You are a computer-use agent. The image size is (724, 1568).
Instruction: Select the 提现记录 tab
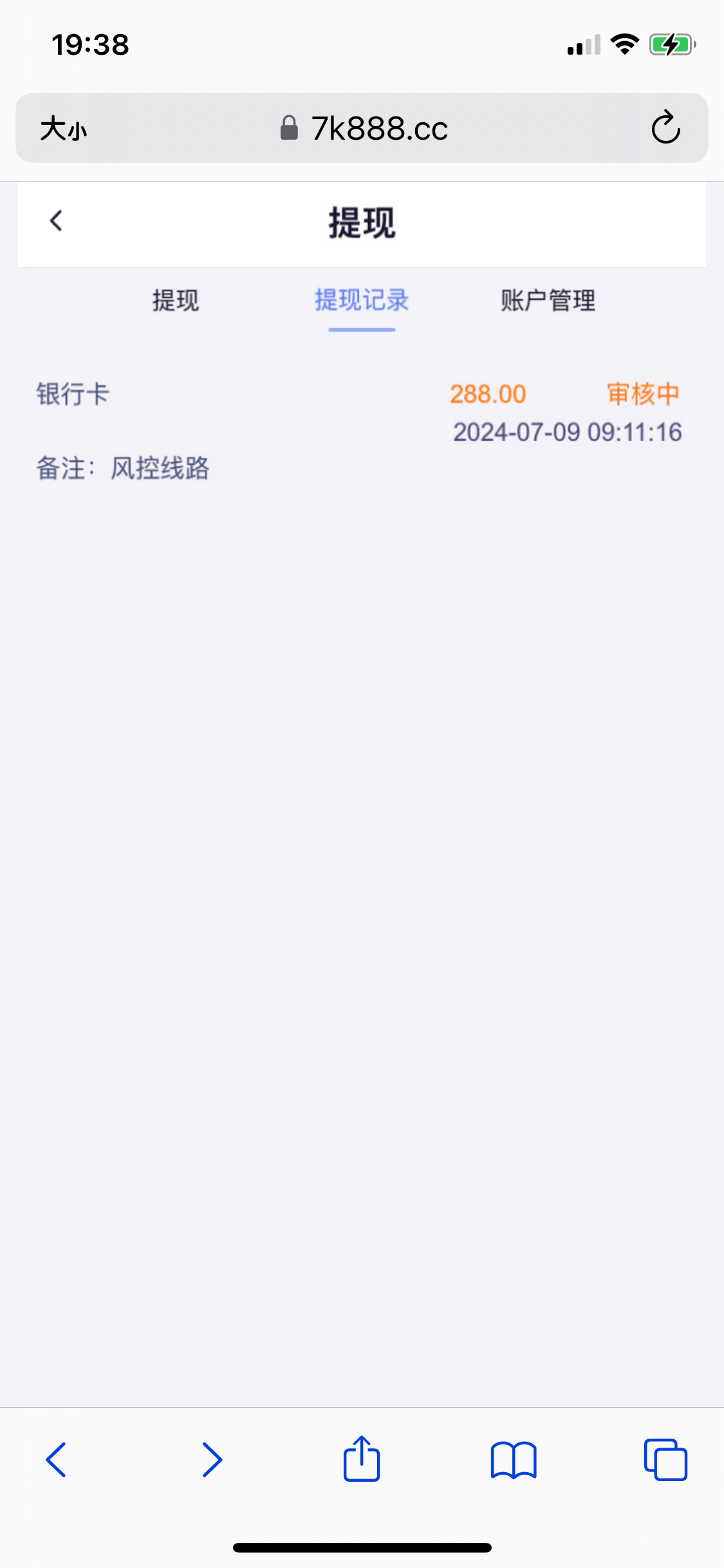pos(362,301)
